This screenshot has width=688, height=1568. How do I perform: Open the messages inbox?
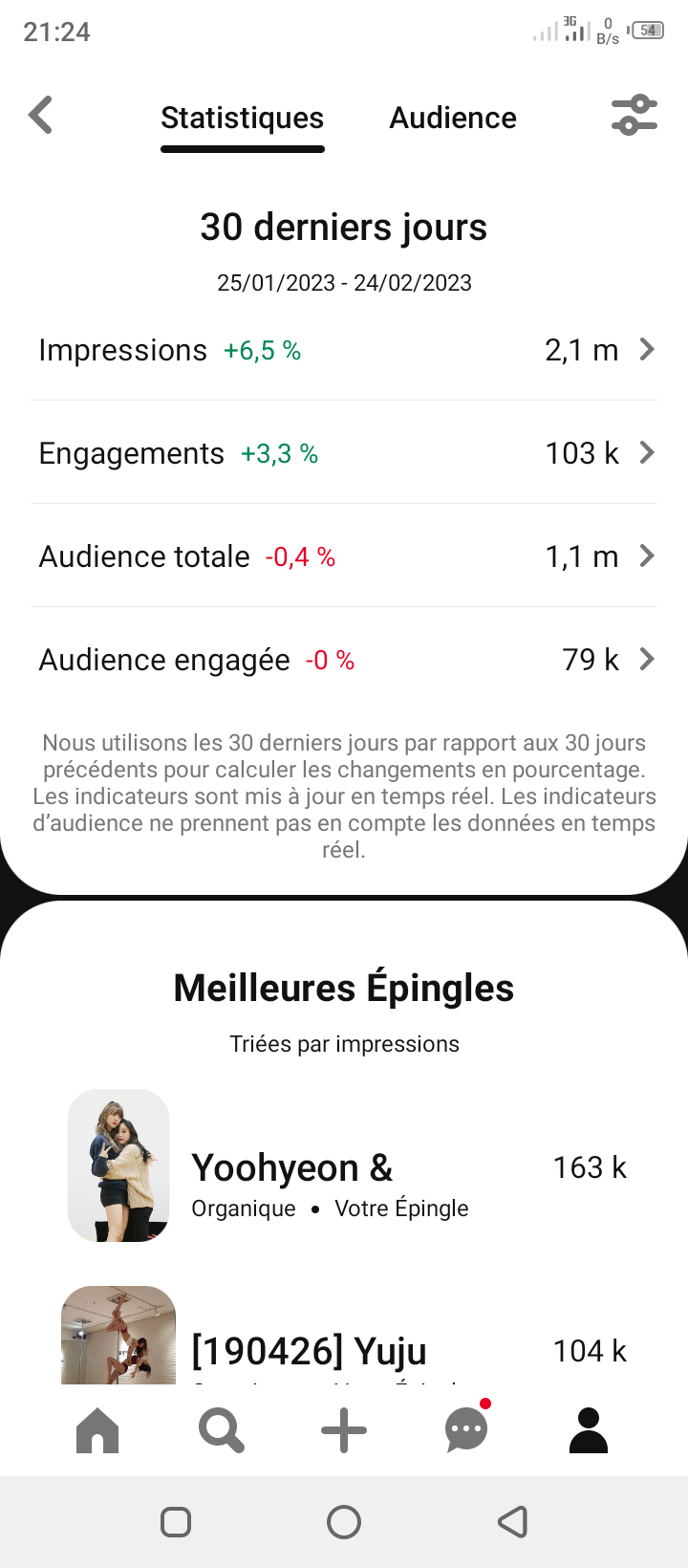click(x=467, y=1428)
